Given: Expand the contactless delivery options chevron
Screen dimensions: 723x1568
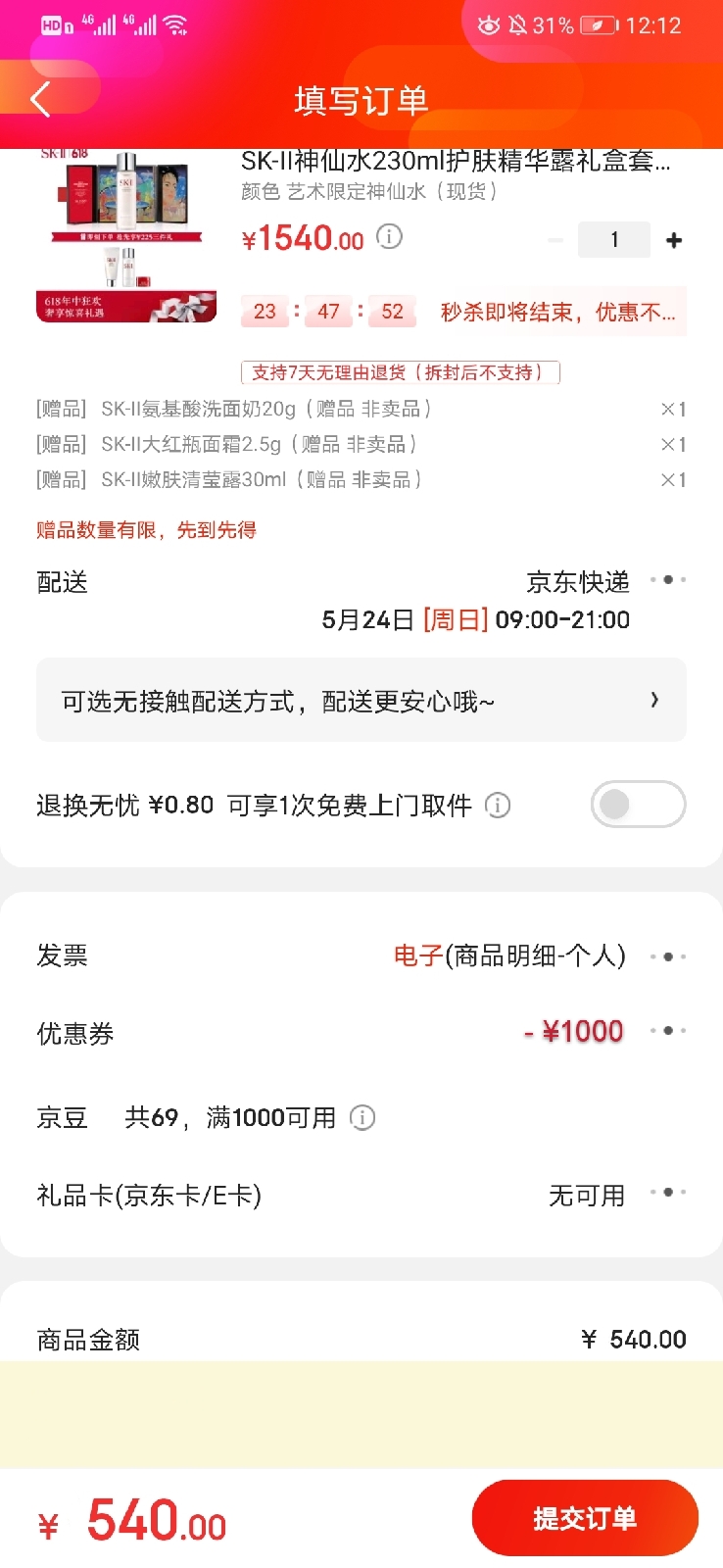Looking at the screenshot, I should (654, 700).
